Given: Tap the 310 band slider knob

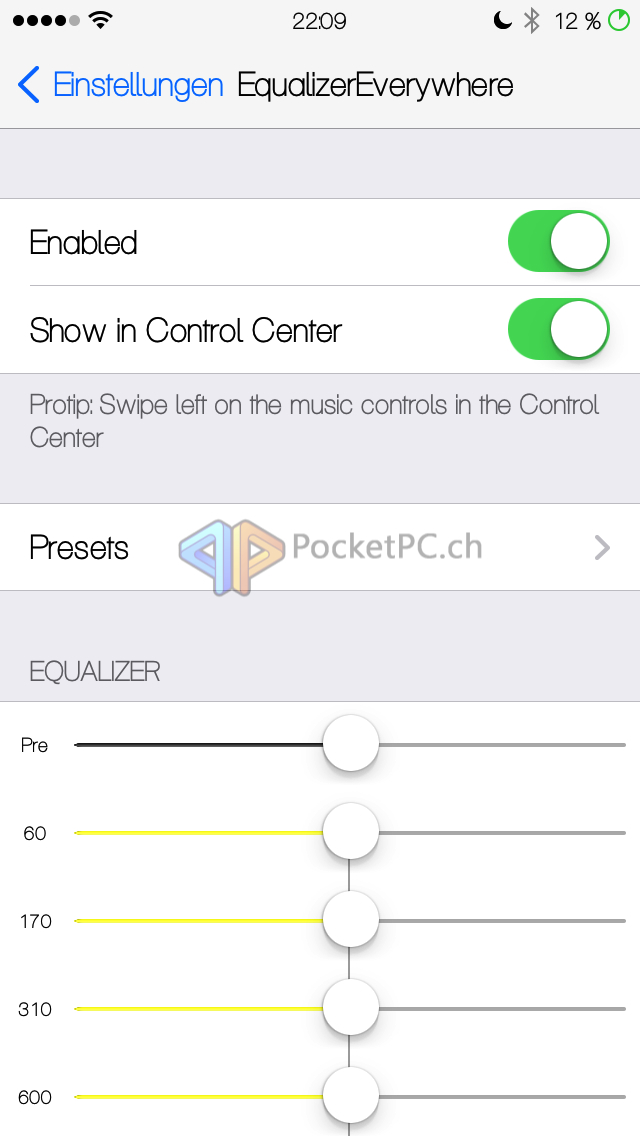Looking at the screenshot, I should tap(351, 1008).
